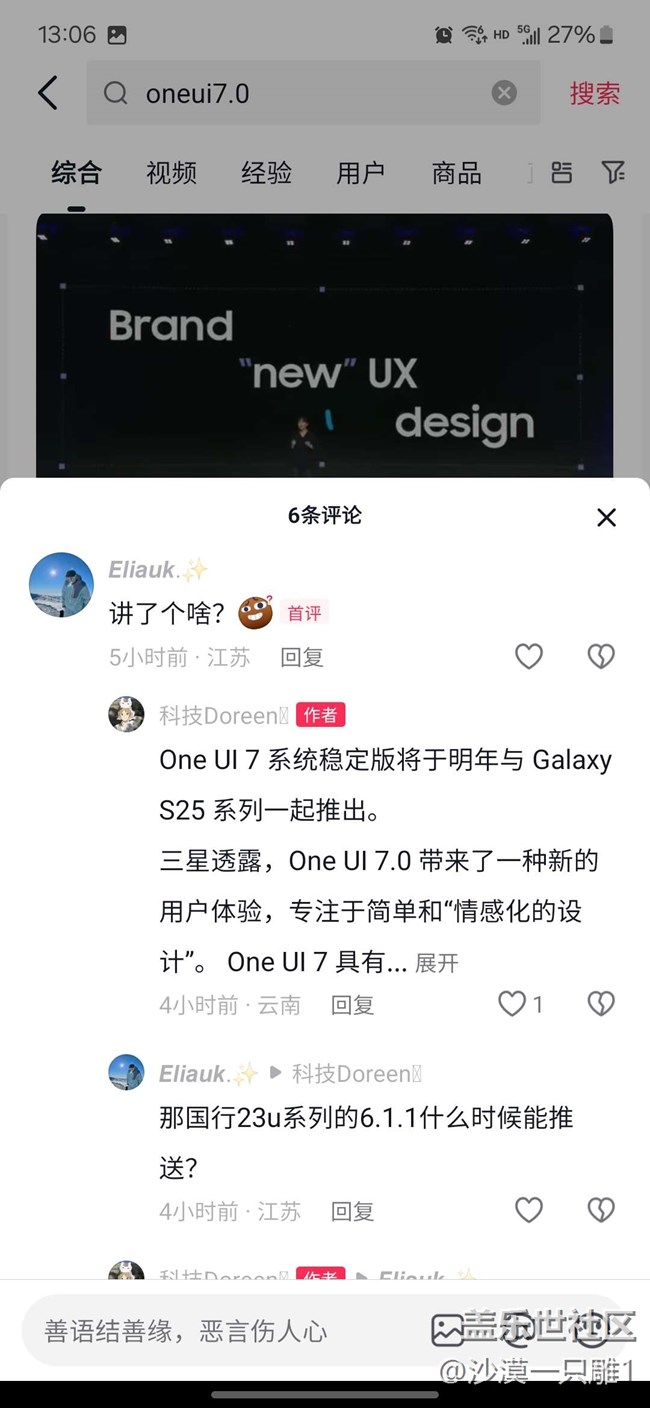Reply to 科技Doreen's One UI 7 comment
650x1408 pixels.
click(x=352, y=1005)
